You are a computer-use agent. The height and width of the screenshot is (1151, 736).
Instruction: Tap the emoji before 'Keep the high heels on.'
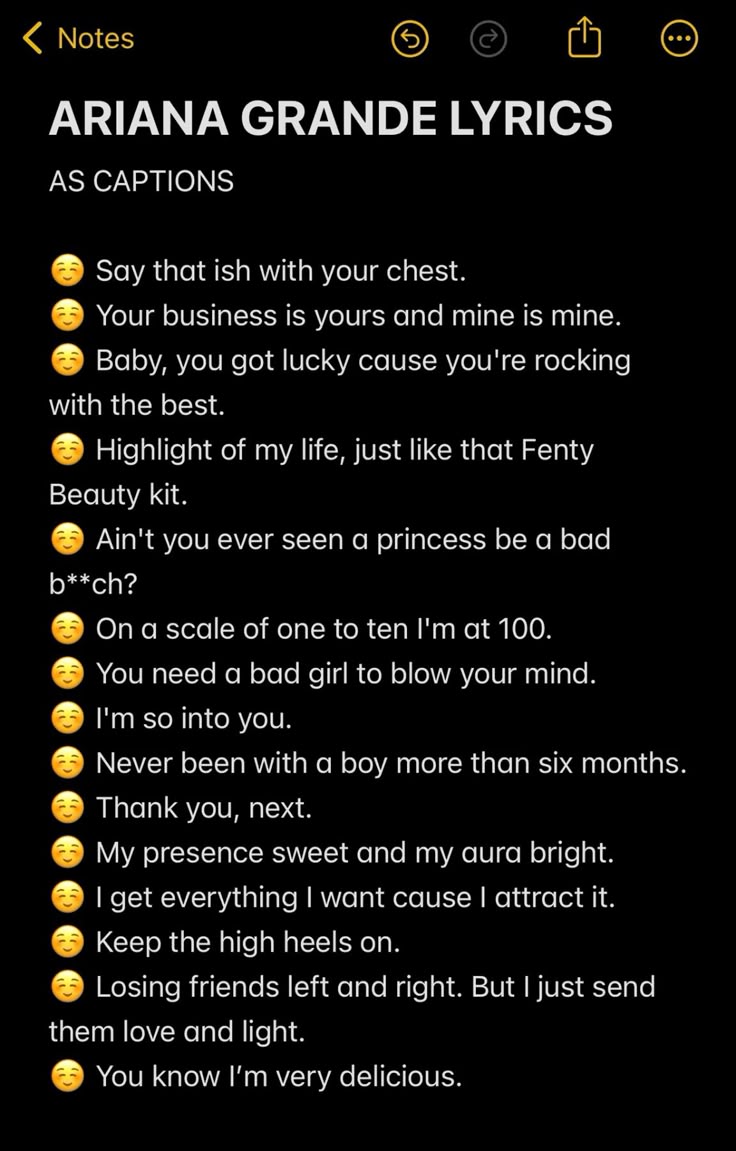click(66, 942)
